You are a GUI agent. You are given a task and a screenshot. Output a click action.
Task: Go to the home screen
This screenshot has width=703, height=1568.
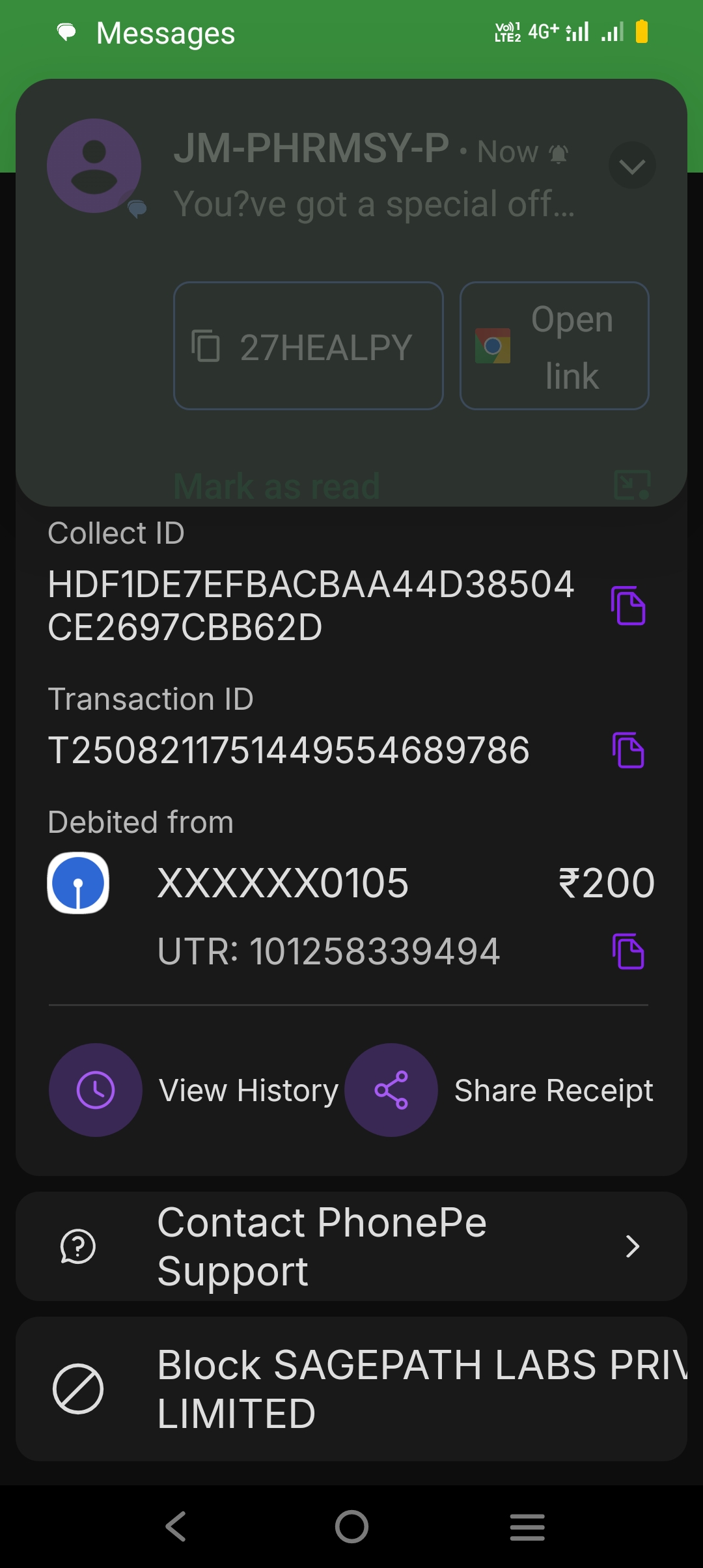tap(351, 1526)
